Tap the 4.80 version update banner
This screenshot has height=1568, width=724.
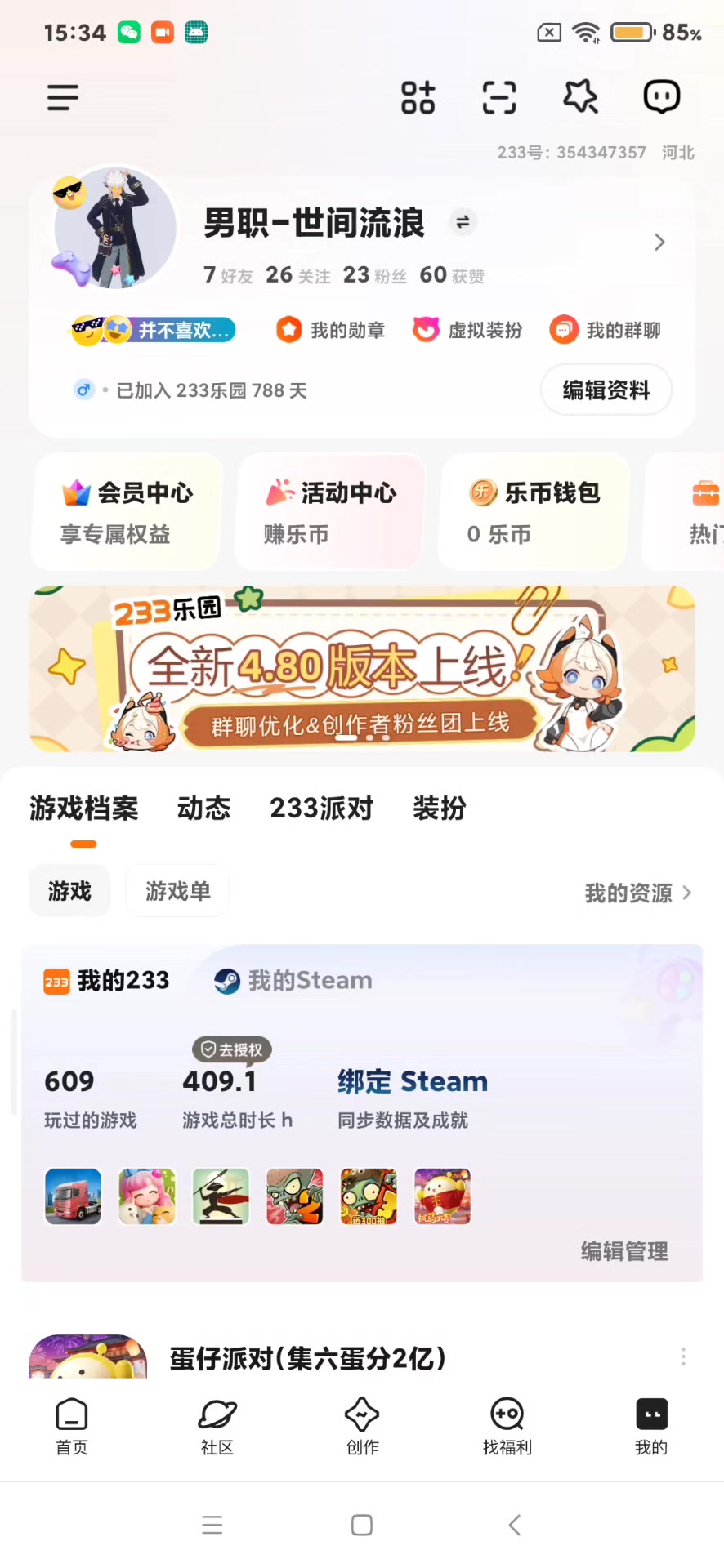pos(362,668)
